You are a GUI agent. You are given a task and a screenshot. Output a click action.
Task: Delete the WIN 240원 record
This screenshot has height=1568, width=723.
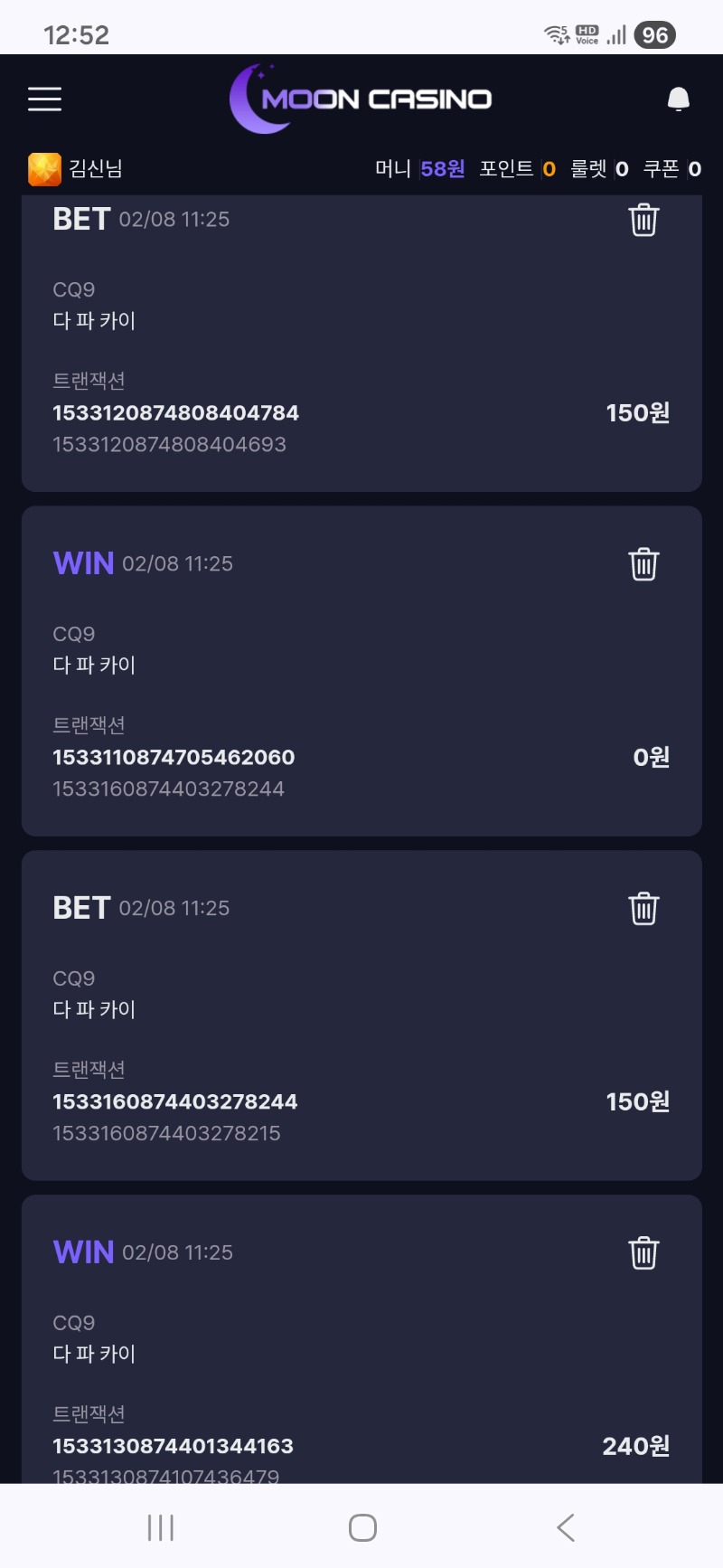pos(643,1252)
